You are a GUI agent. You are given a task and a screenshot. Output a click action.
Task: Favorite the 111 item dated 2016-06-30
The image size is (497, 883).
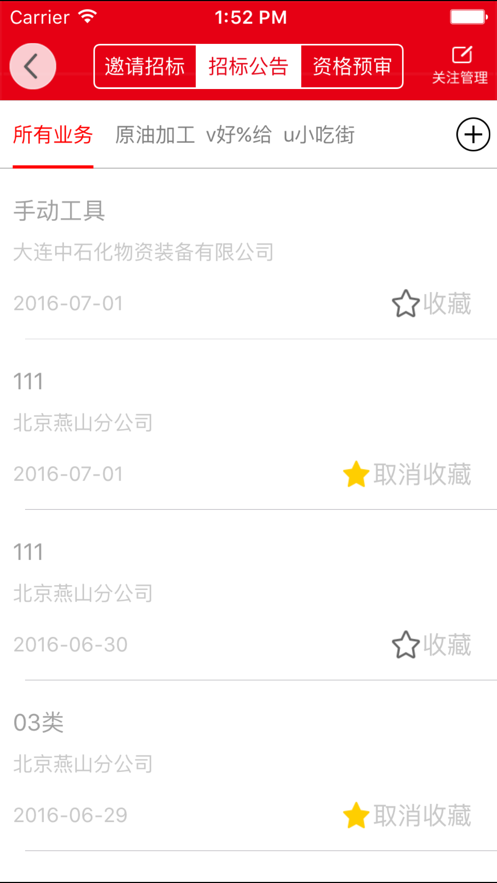[431, 645]
